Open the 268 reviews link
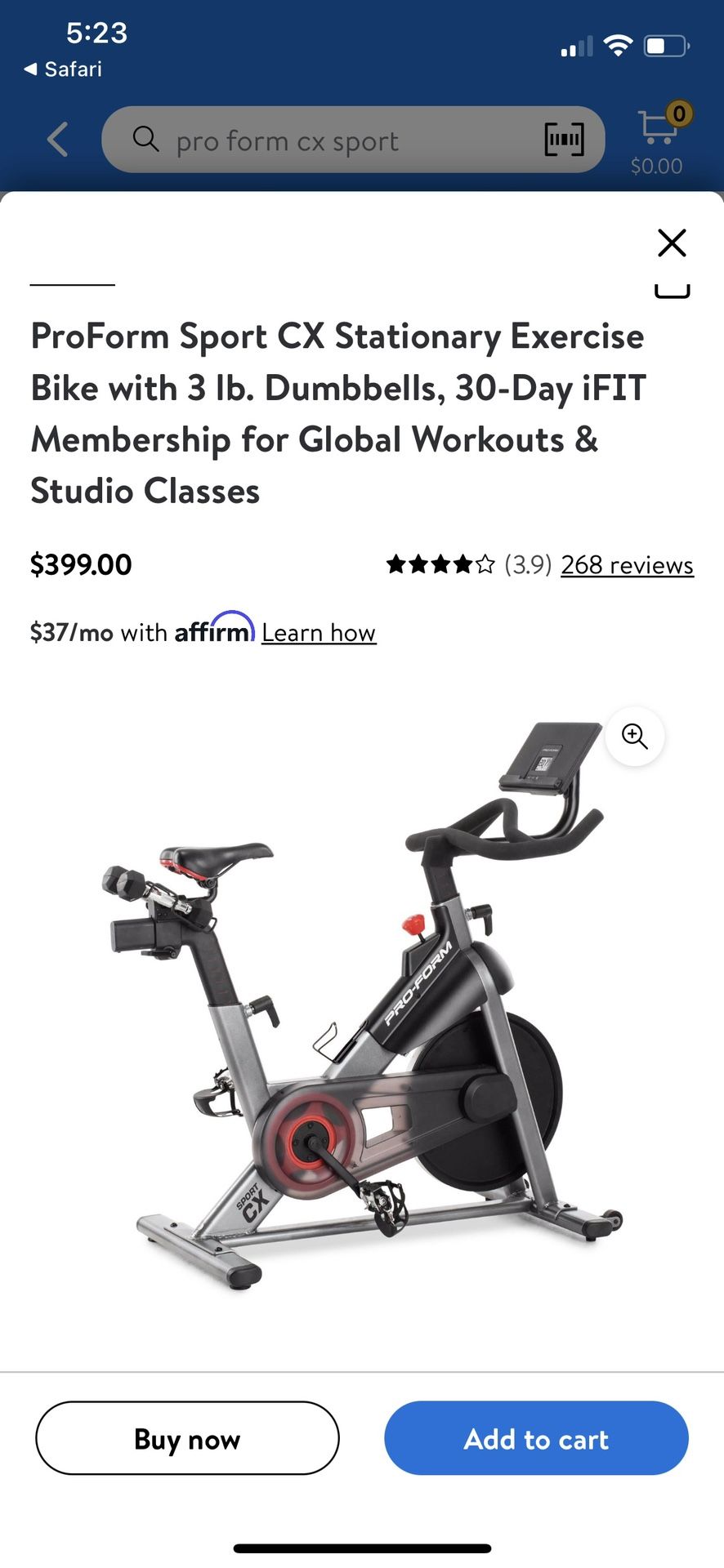Viewport: 724px width, 1568px height. [x=627, y=565]
